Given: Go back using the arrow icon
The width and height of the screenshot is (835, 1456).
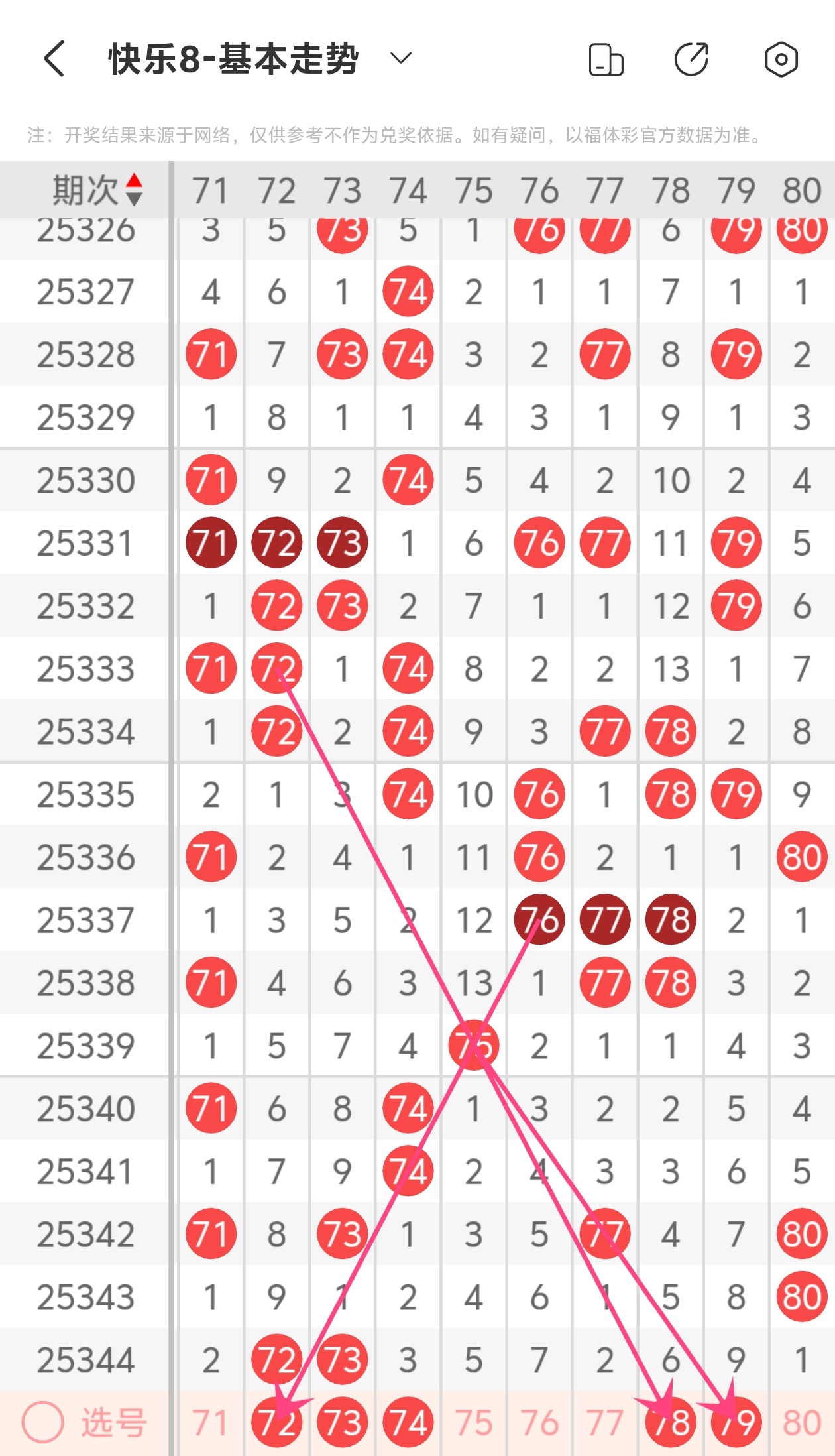Looking at the screenshot, I should pos(54,59).
